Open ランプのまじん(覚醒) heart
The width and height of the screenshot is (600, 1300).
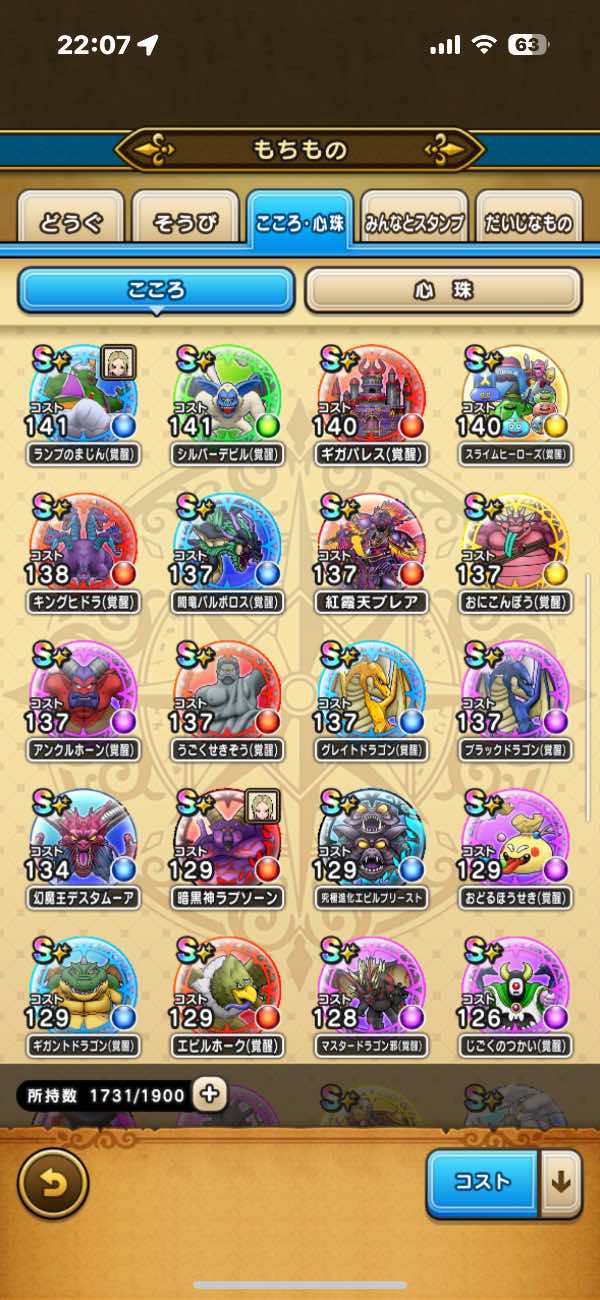[x=84, y=397]
